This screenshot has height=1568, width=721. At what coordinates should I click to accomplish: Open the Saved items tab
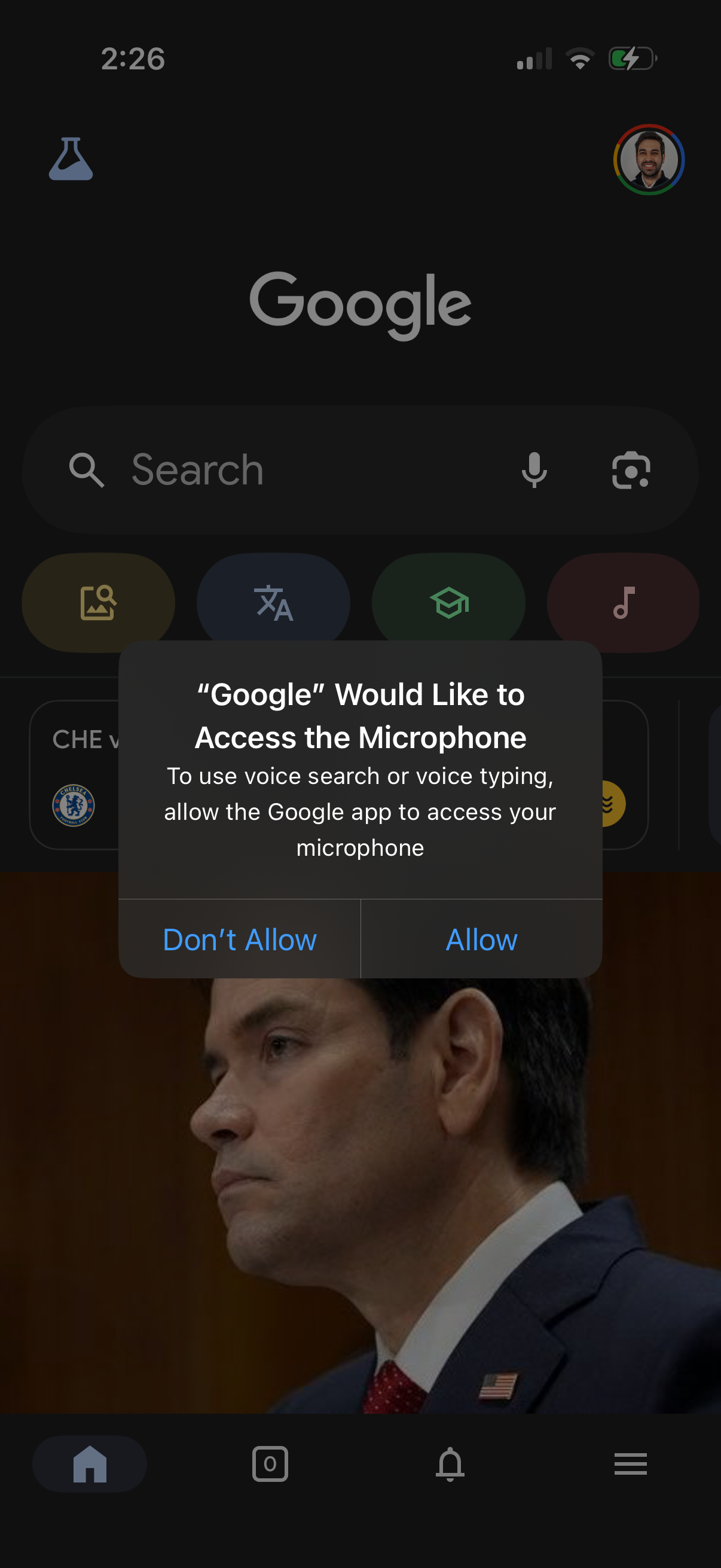coord(270,1465)
